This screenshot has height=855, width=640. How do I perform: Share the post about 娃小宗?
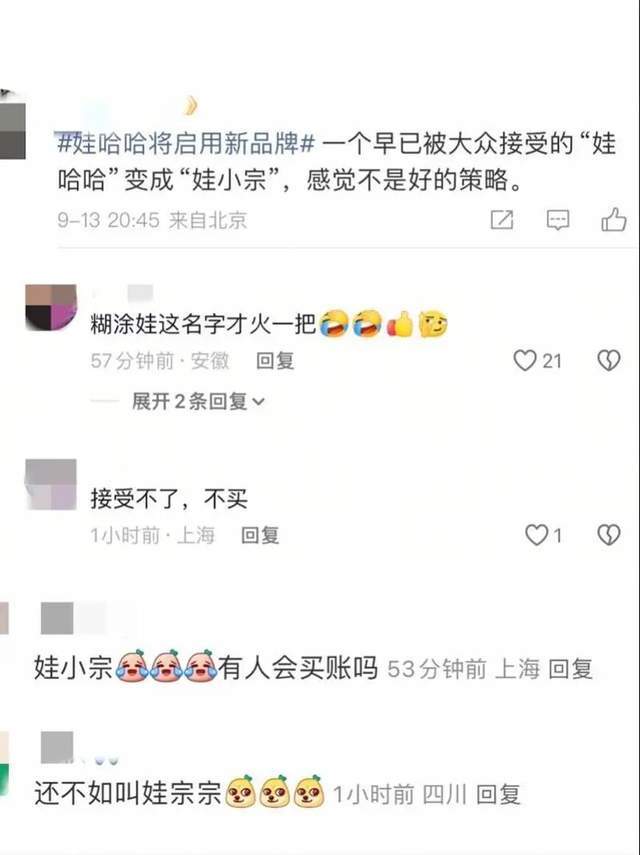click(x=502, y=220)
